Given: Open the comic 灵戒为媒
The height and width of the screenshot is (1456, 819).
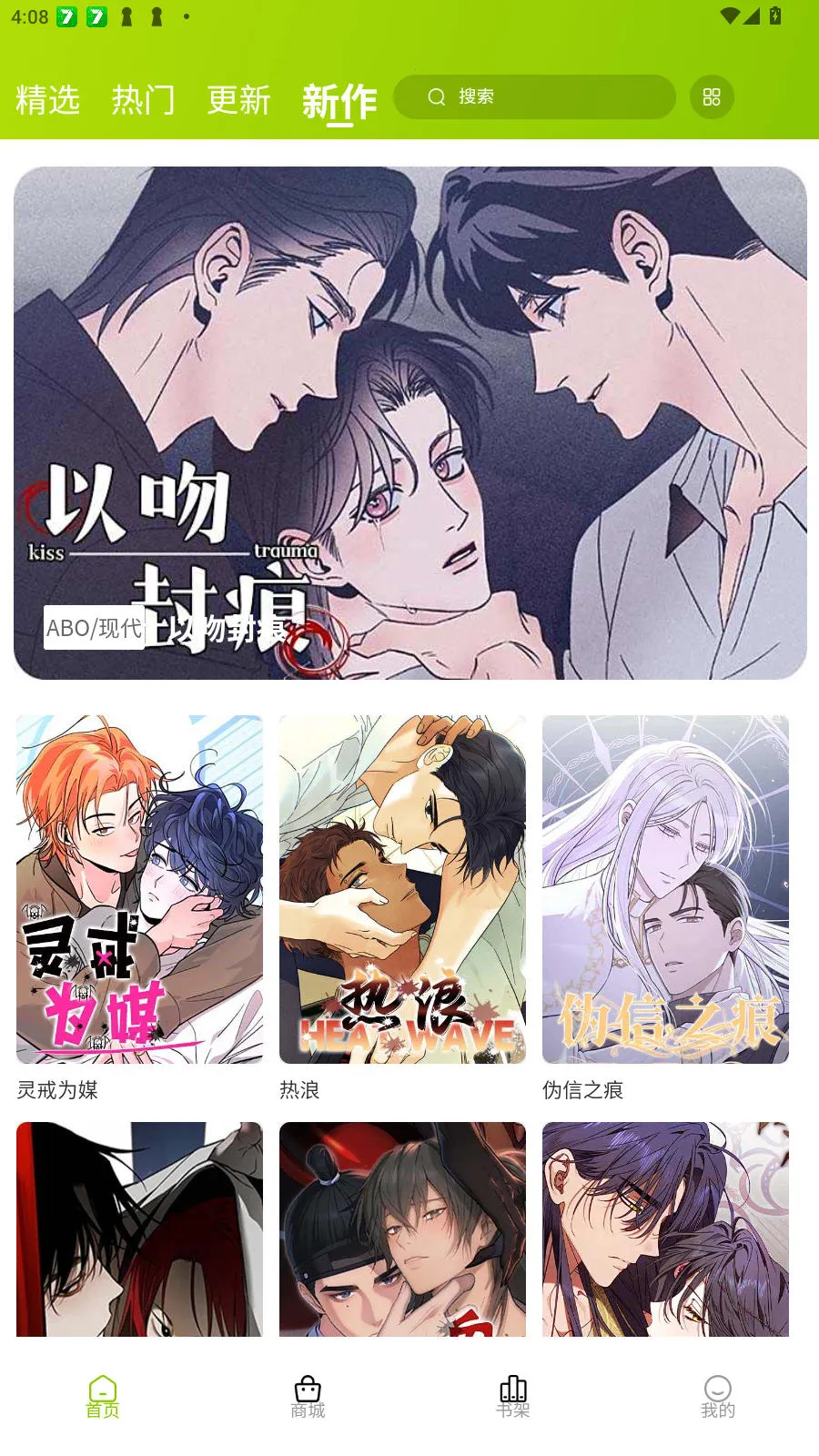Looking at the screenshot, I should tap(139, 889).
